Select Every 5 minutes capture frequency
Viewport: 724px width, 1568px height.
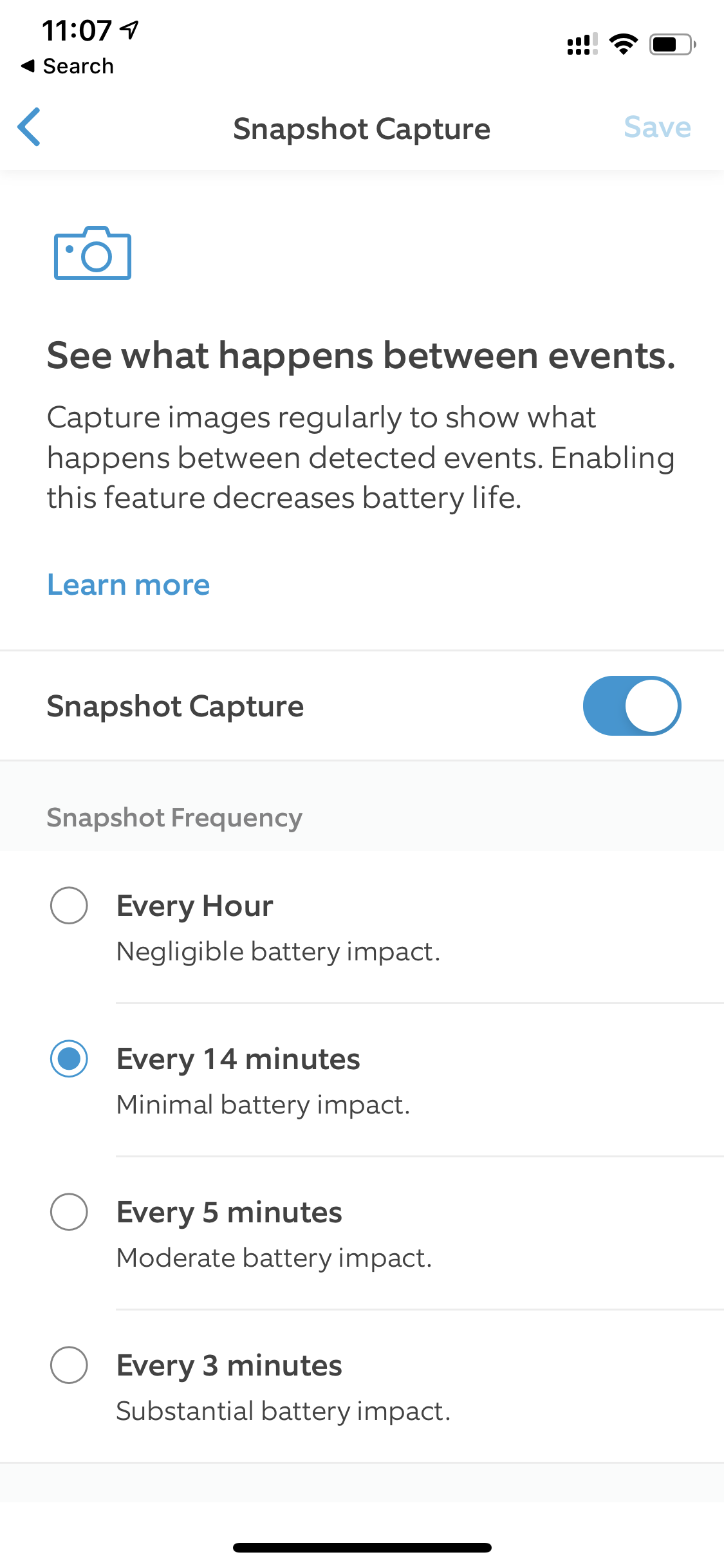(x=69, y=1212)
